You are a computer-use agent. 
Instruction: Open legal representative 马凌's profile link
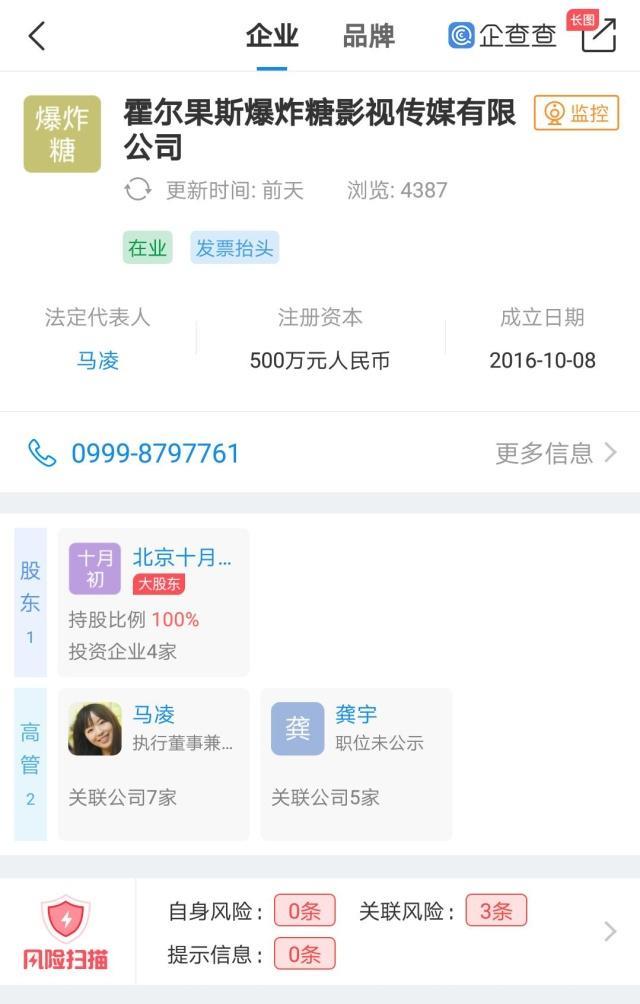(98, 360)
